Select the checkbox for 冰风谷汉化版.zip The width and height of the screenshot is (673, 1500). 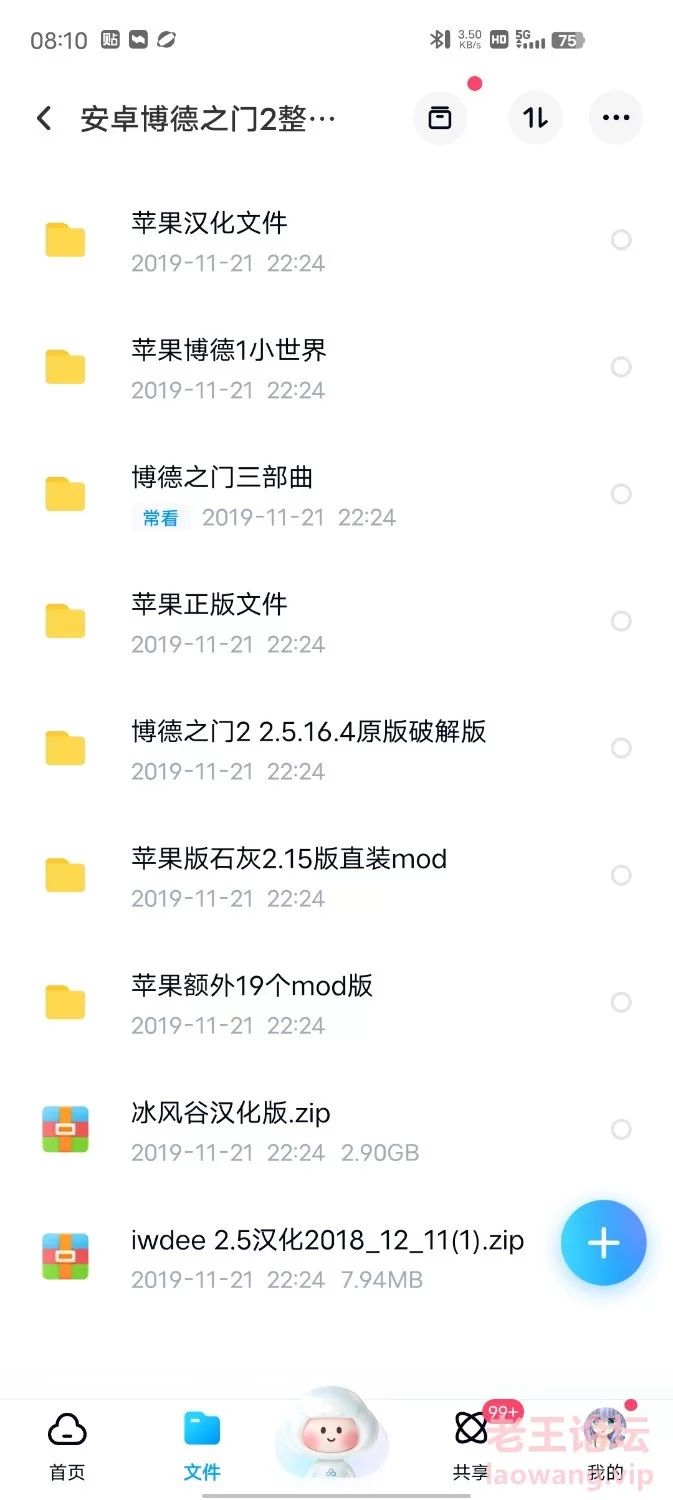(621, 1129)
